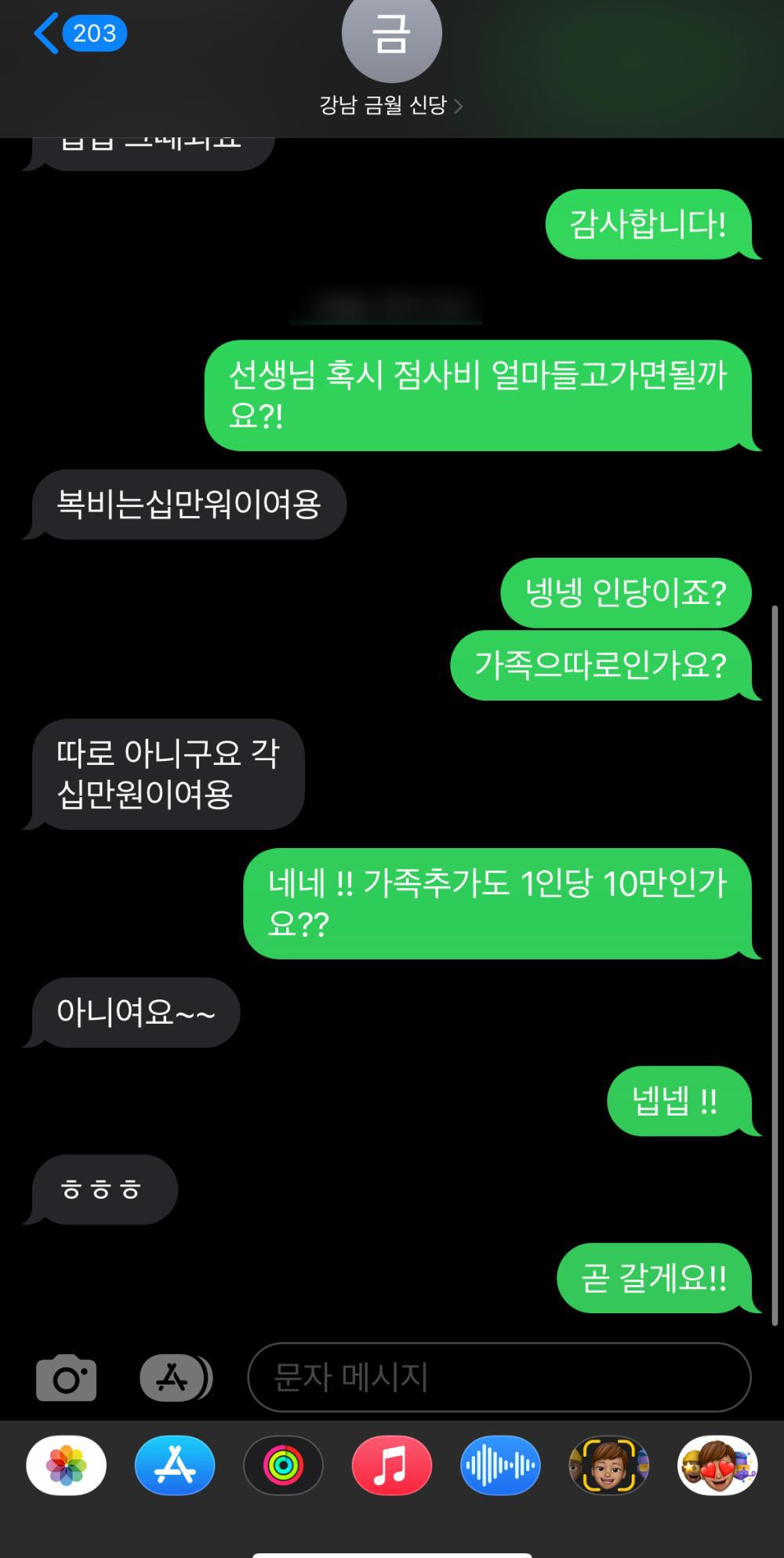The width and height of the screenshot is (784, 1558).
Task: Record an audio message with waveform icon
Action: tap(500, 1465)
